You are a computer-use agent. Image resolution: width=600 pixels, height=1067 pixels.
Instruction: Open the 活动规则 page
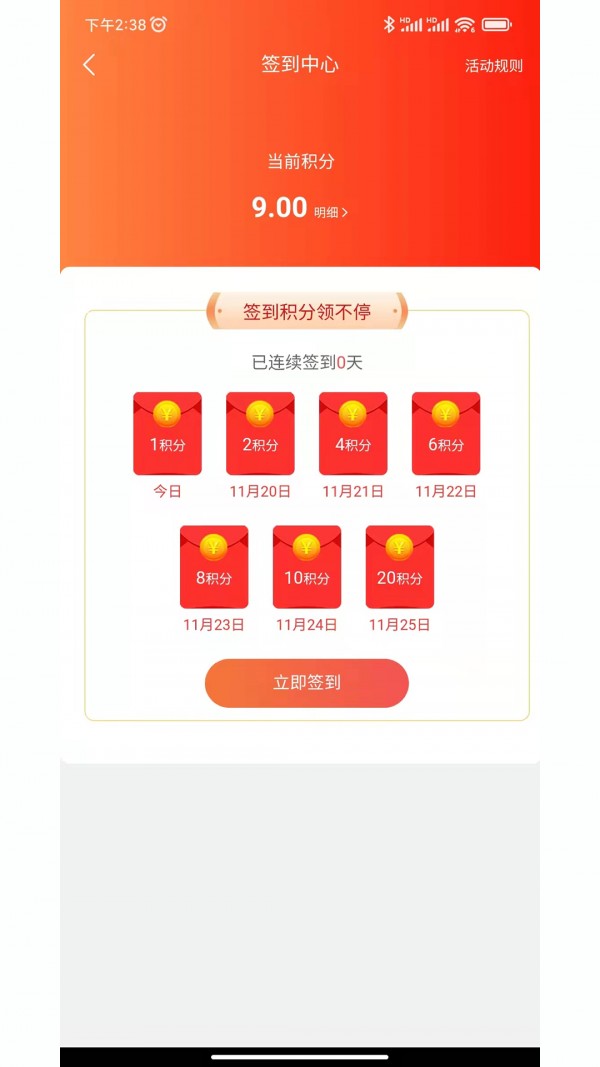pos(493,66)
